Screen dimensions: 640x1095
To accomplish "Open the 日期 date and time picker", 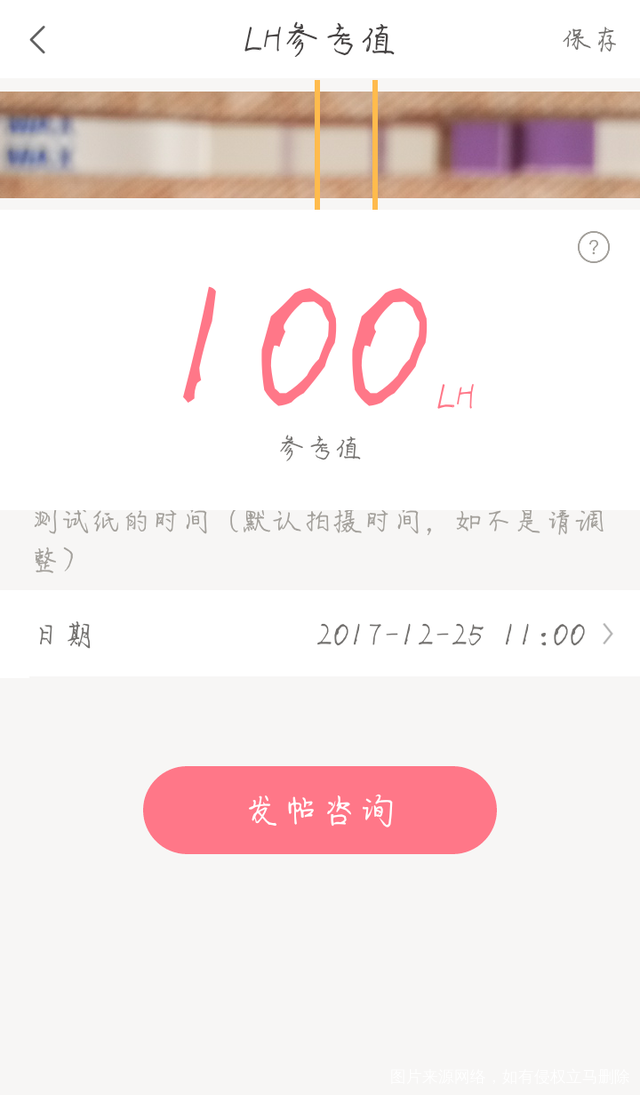I will [x=320, y=634].
